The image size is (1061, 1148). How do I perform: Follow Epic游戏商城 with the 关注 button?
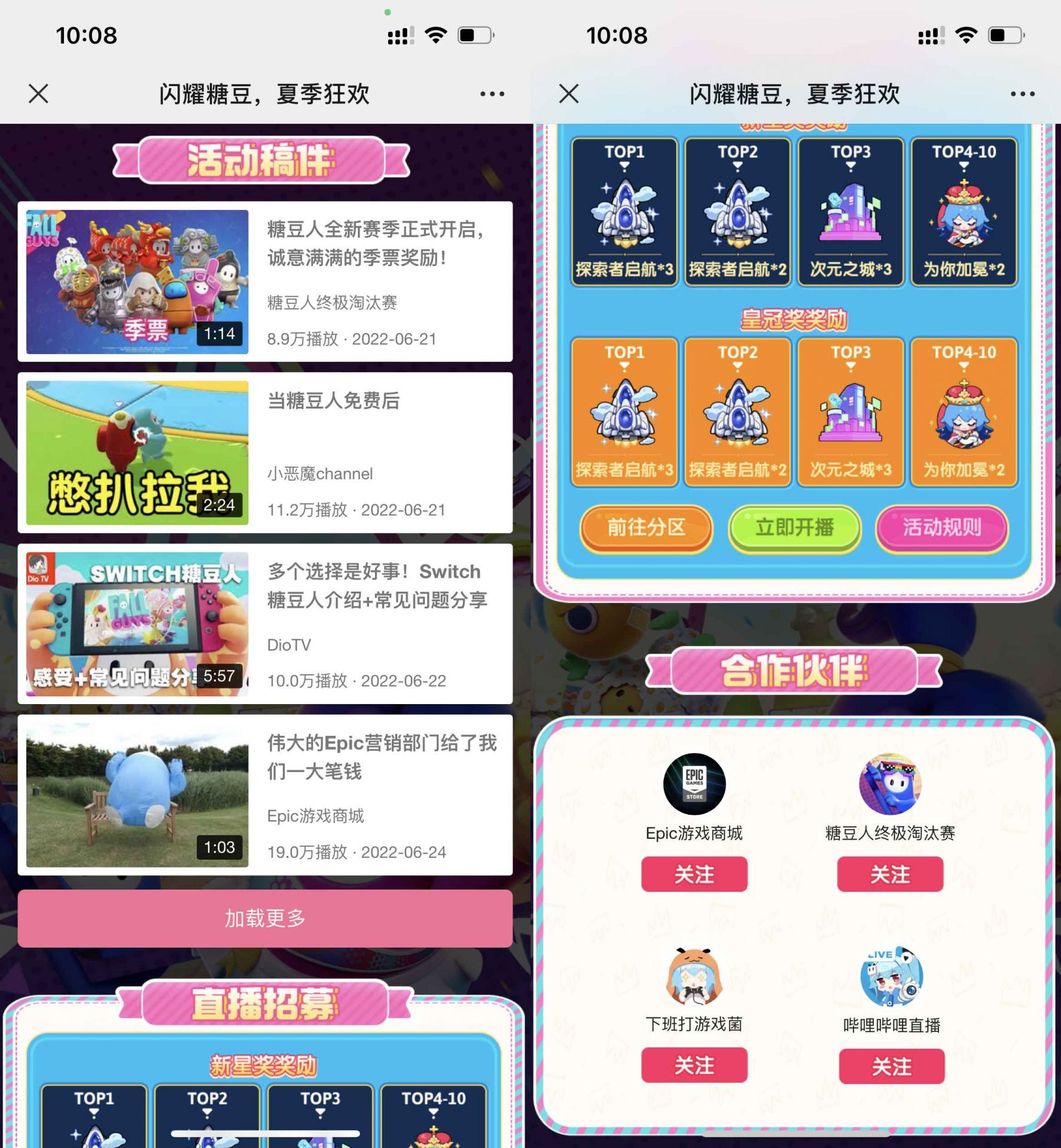point(693,875)
